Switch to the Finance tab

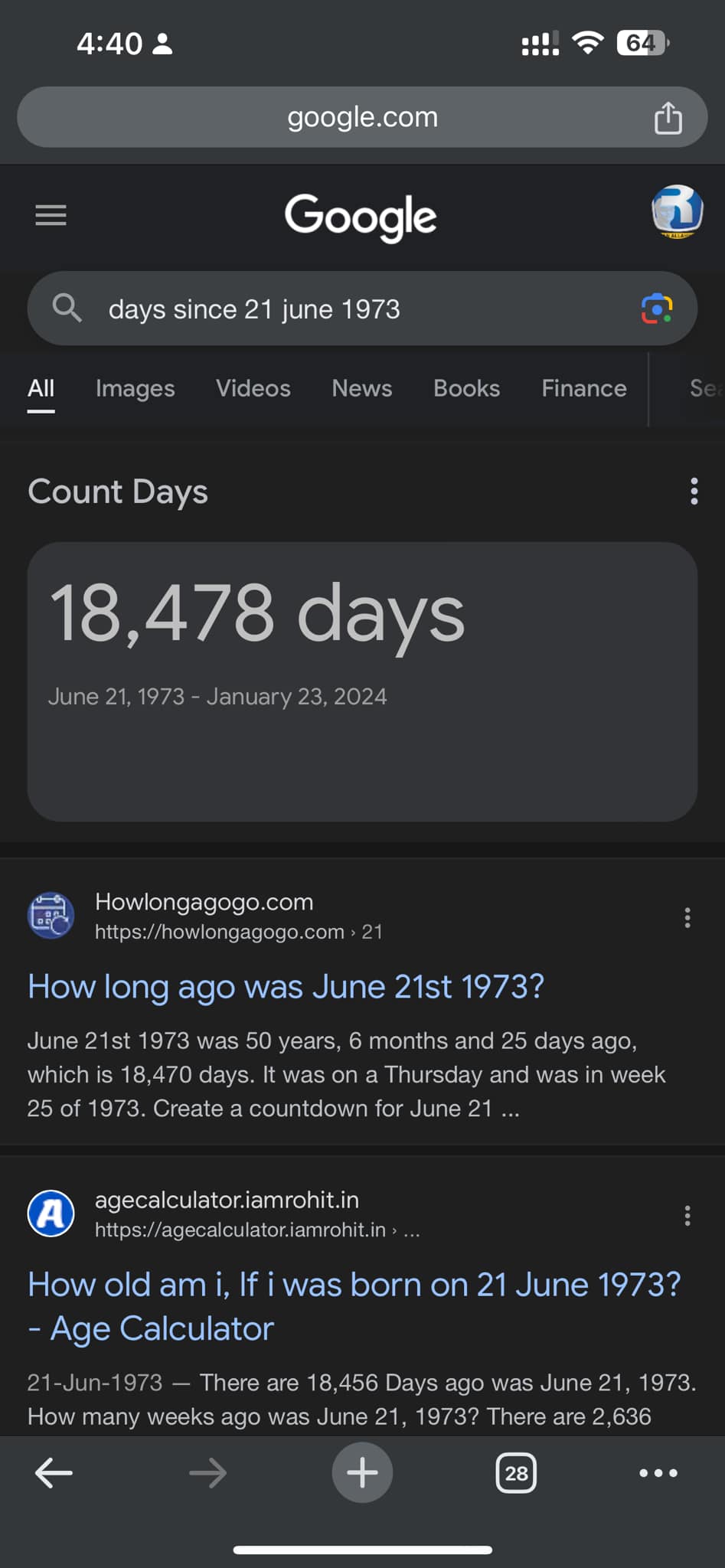[583, 388]
